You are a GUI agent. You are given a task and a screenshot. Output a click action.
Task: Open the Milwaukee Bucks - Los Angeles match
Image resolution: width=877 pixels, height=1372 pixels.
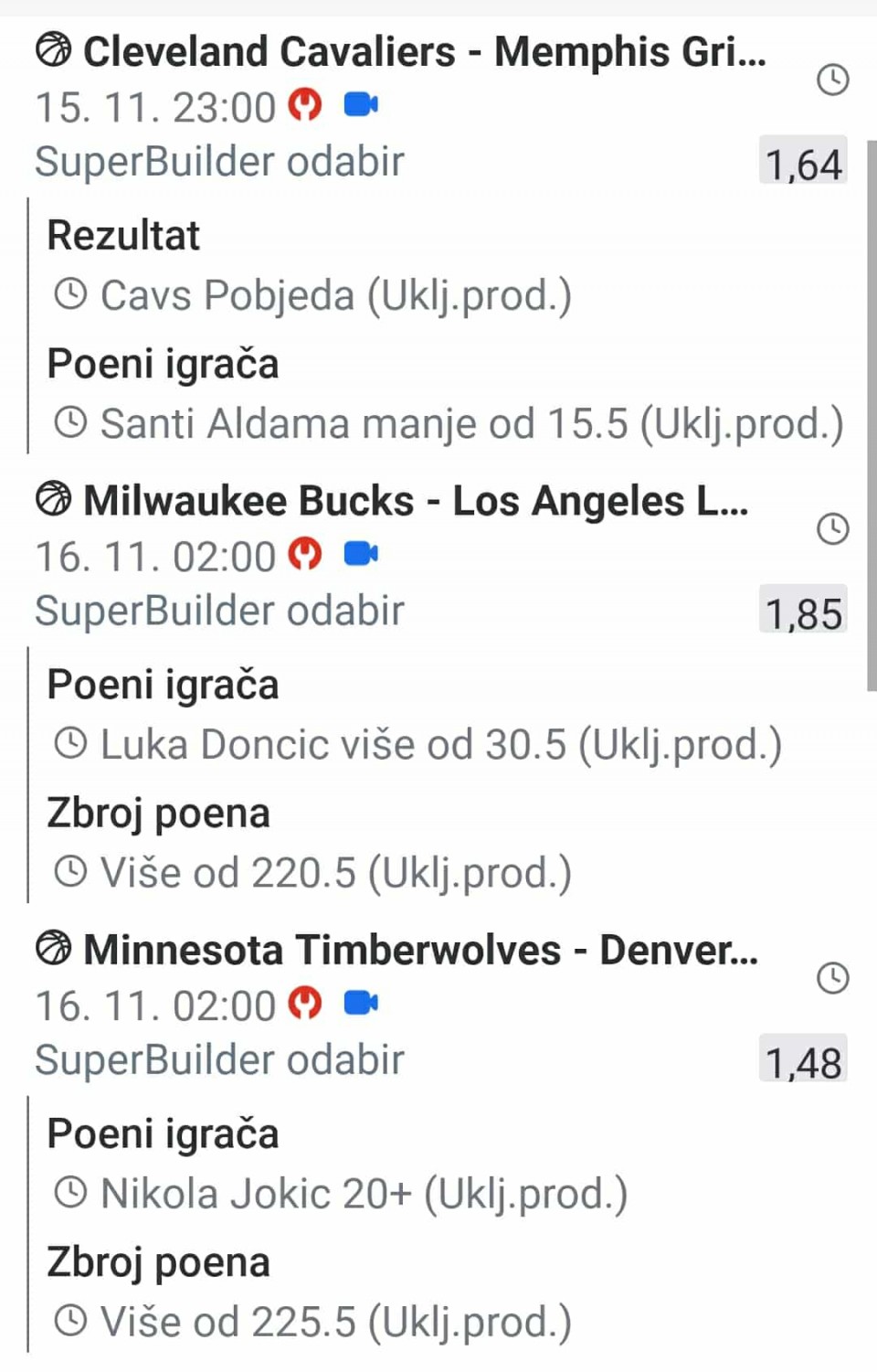pyautogui.click(x=415, y=501)
